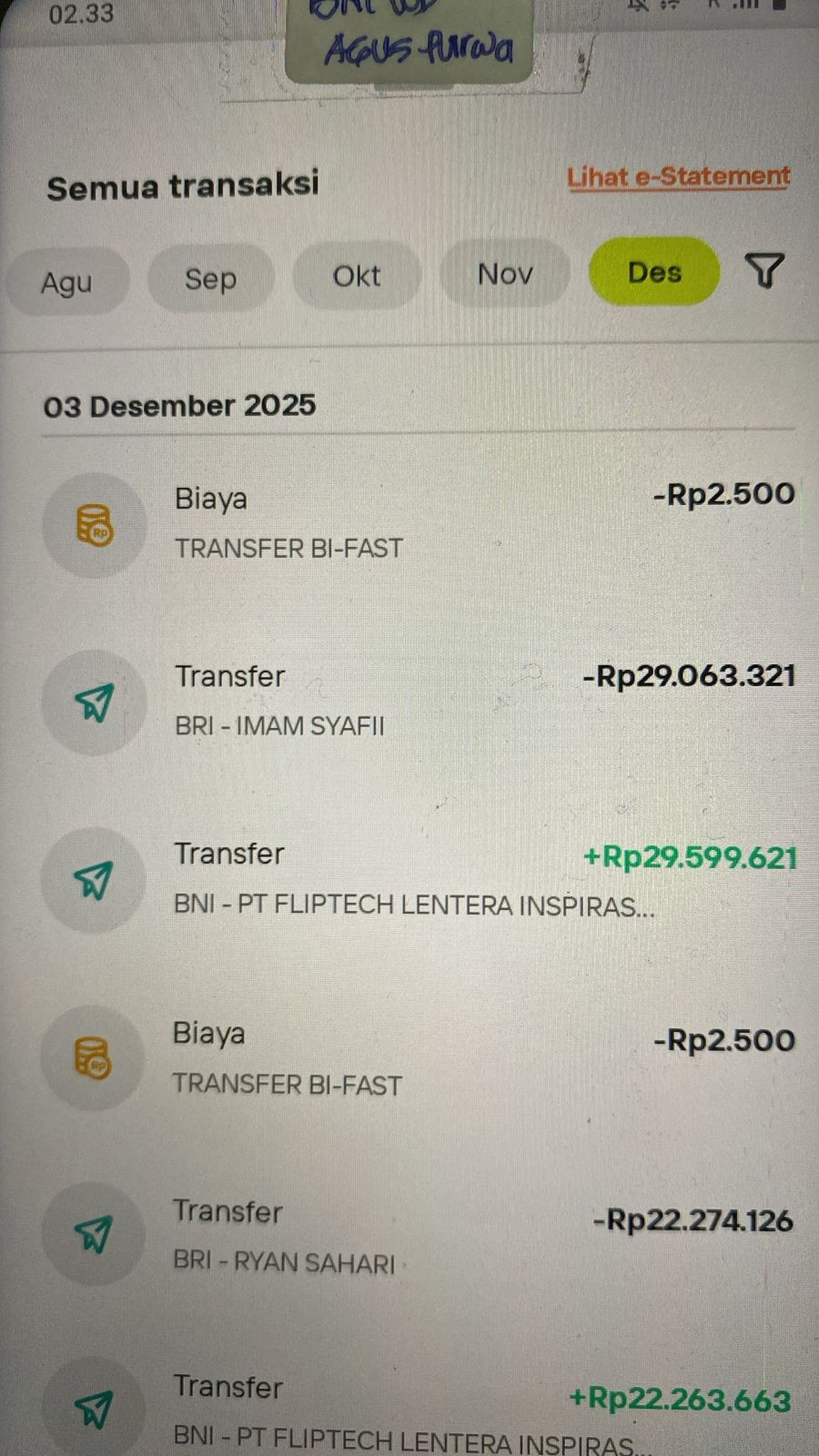Tap the selected Des month chip
Image resolution: width=819 pixels, height=1456 pixels.
click(654, 272)
